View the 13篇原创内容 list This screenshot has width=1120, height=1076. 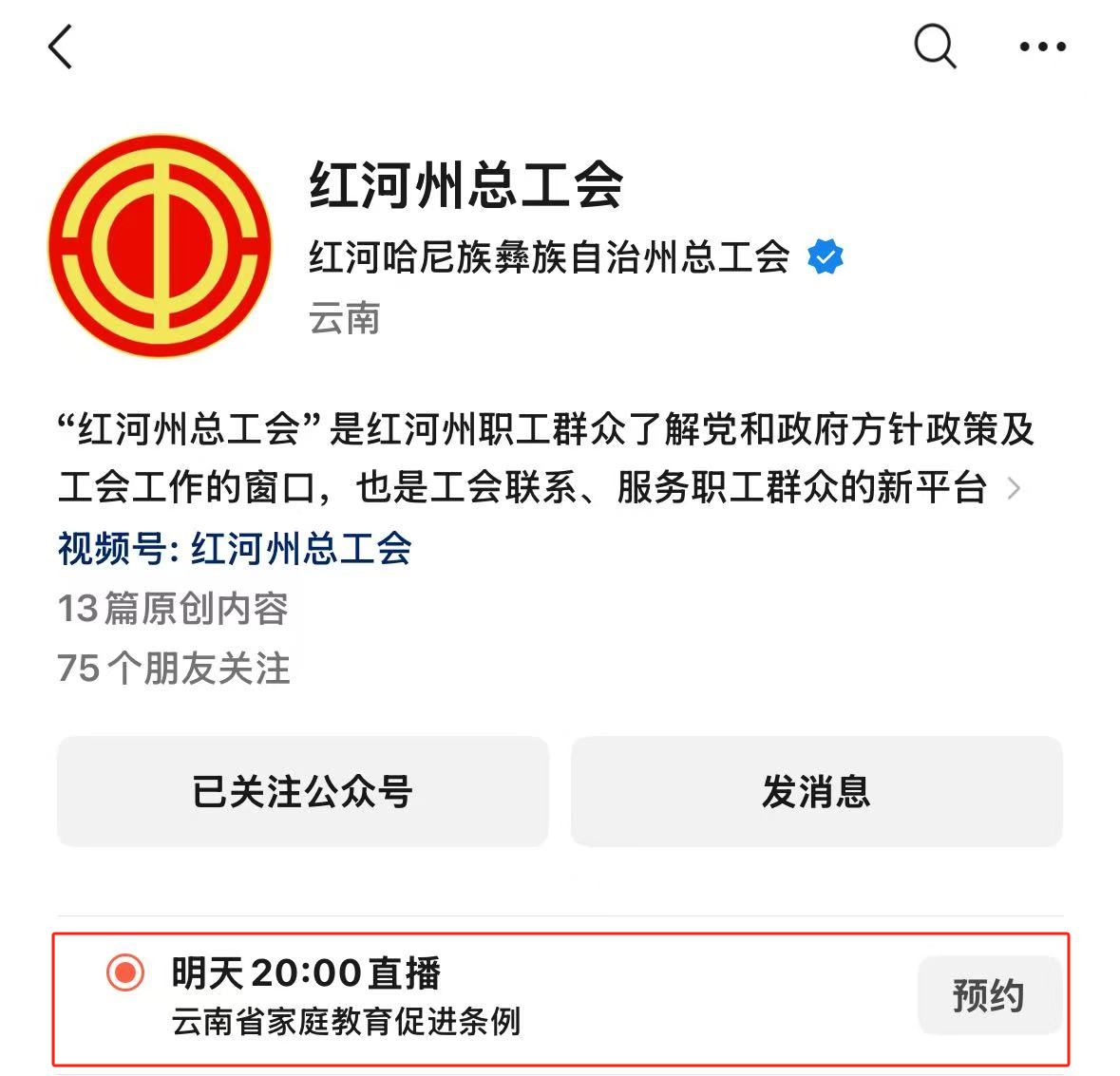(x=172, y=609)
